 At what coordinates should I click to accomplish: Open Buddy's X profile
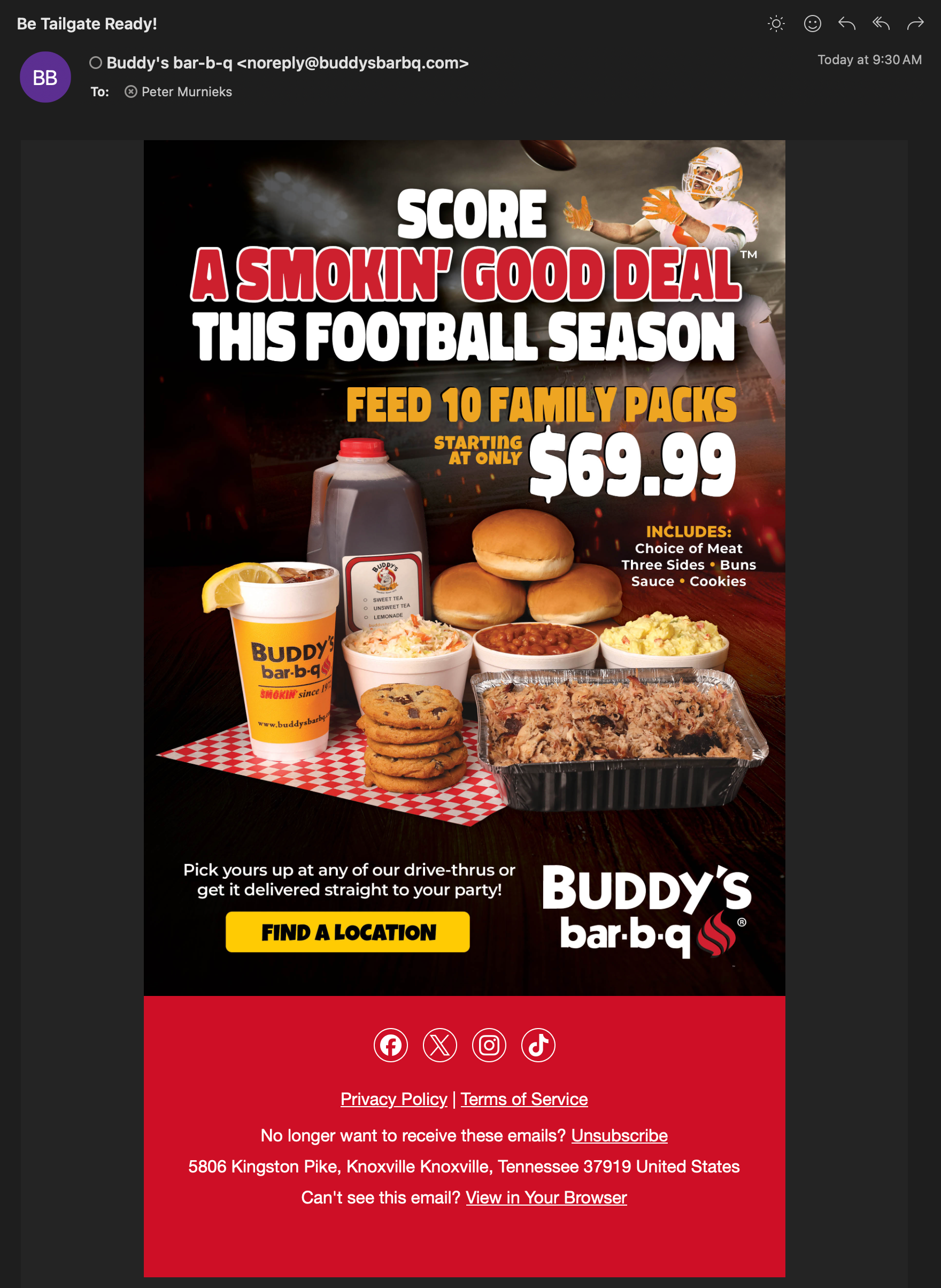click(439, 1045)
